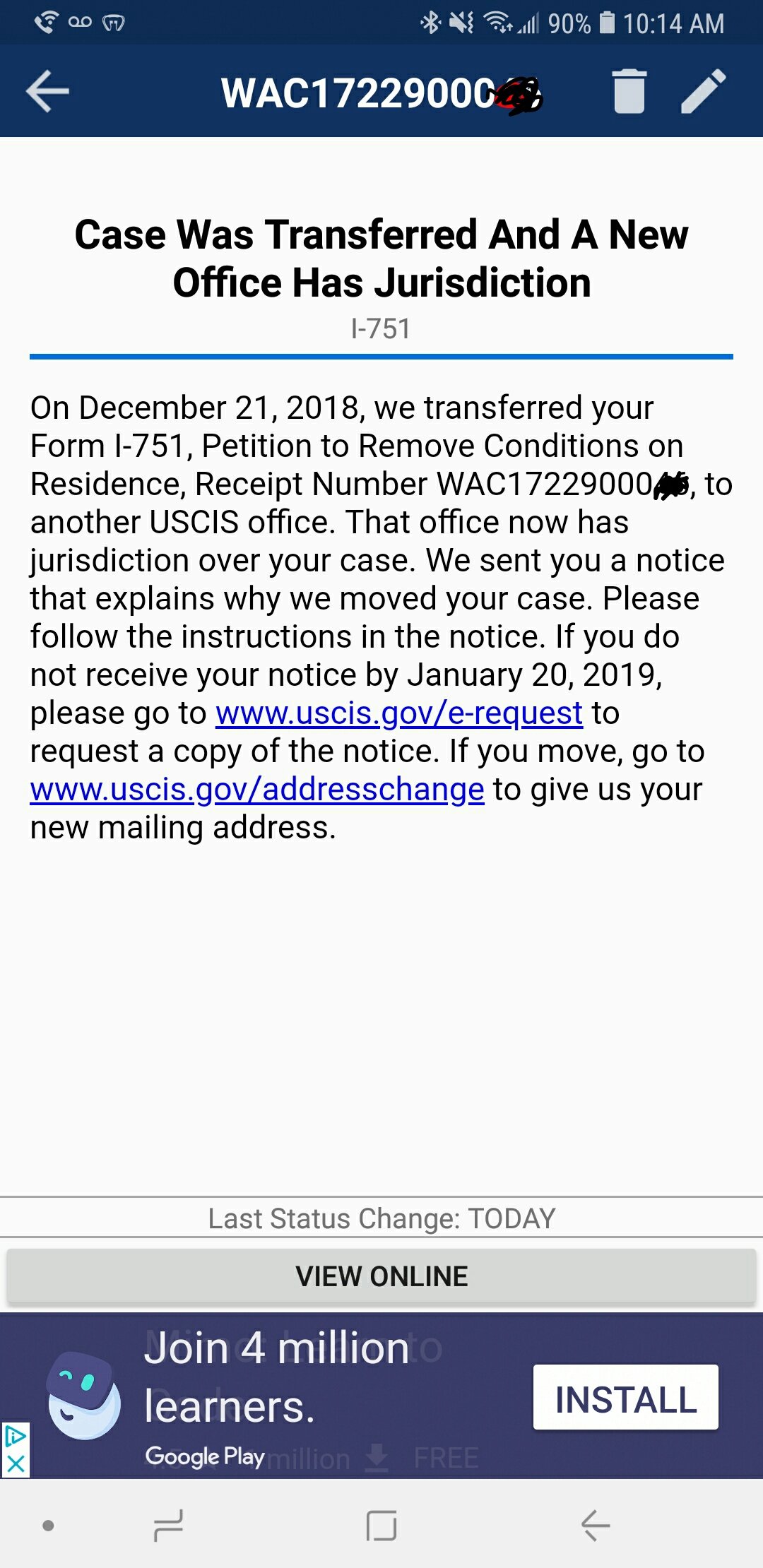Edit the case using the pencil icon

pyautogui.click(x=703, y=91)
